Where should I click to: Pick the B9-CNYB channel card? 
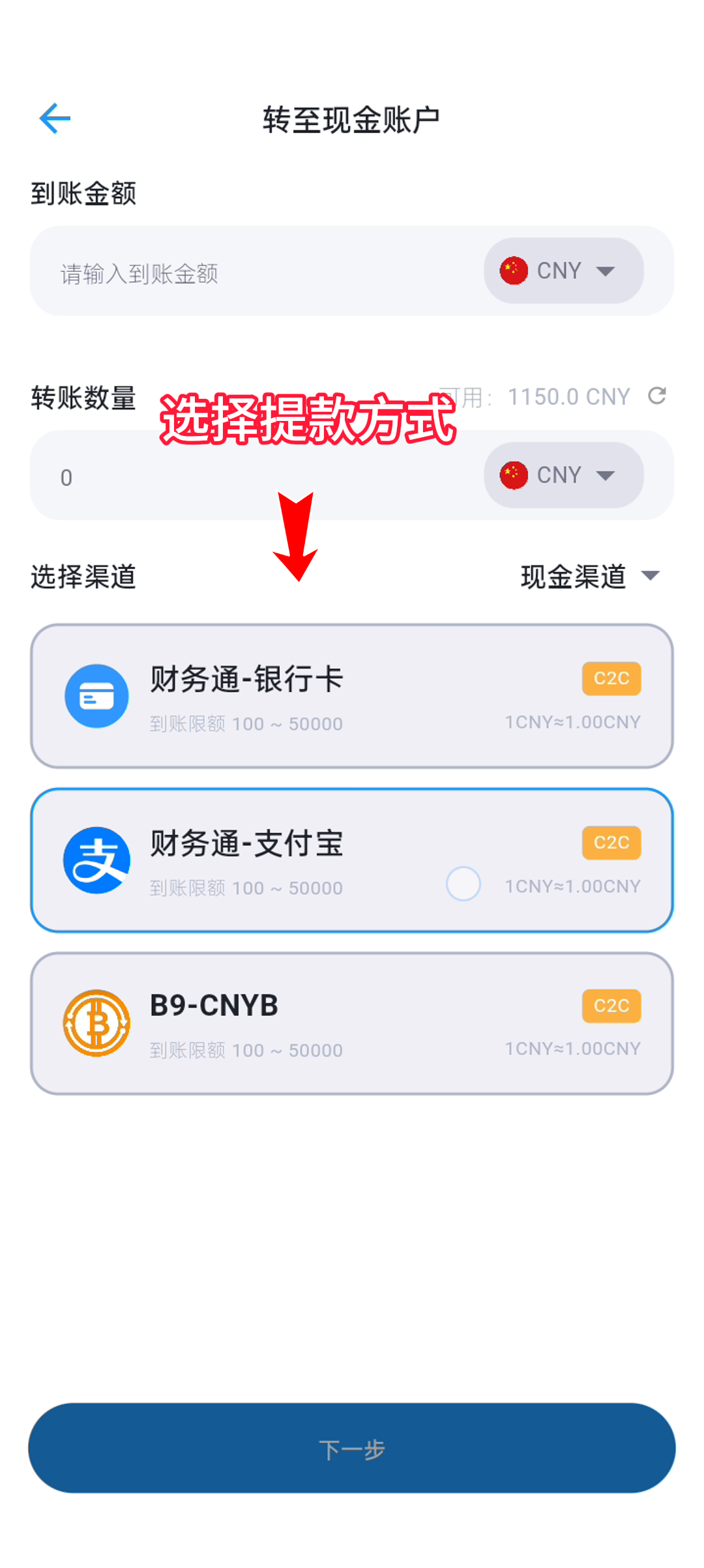click(352, 1023)
